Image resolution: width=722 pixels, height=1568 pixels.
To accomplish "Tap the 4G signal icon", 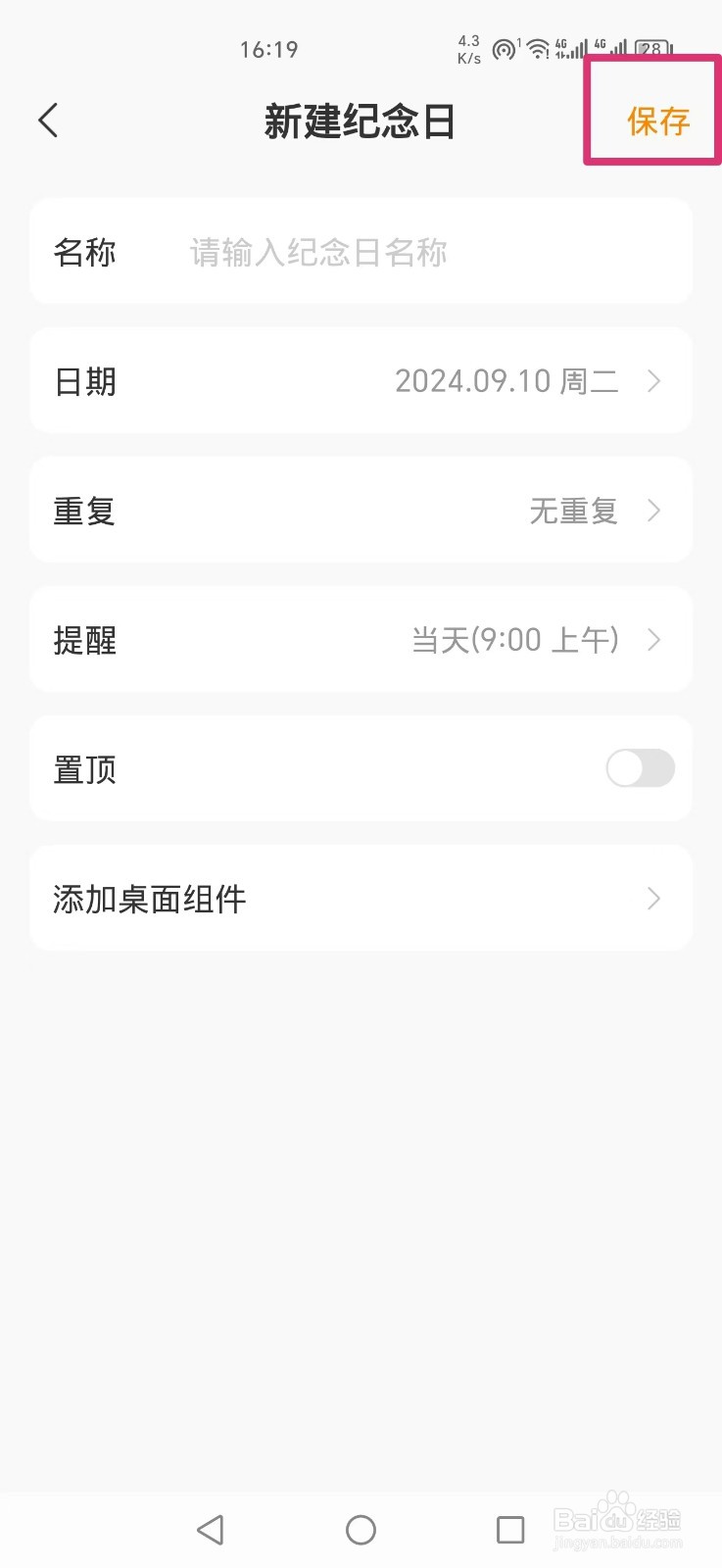I will point(570,48).
